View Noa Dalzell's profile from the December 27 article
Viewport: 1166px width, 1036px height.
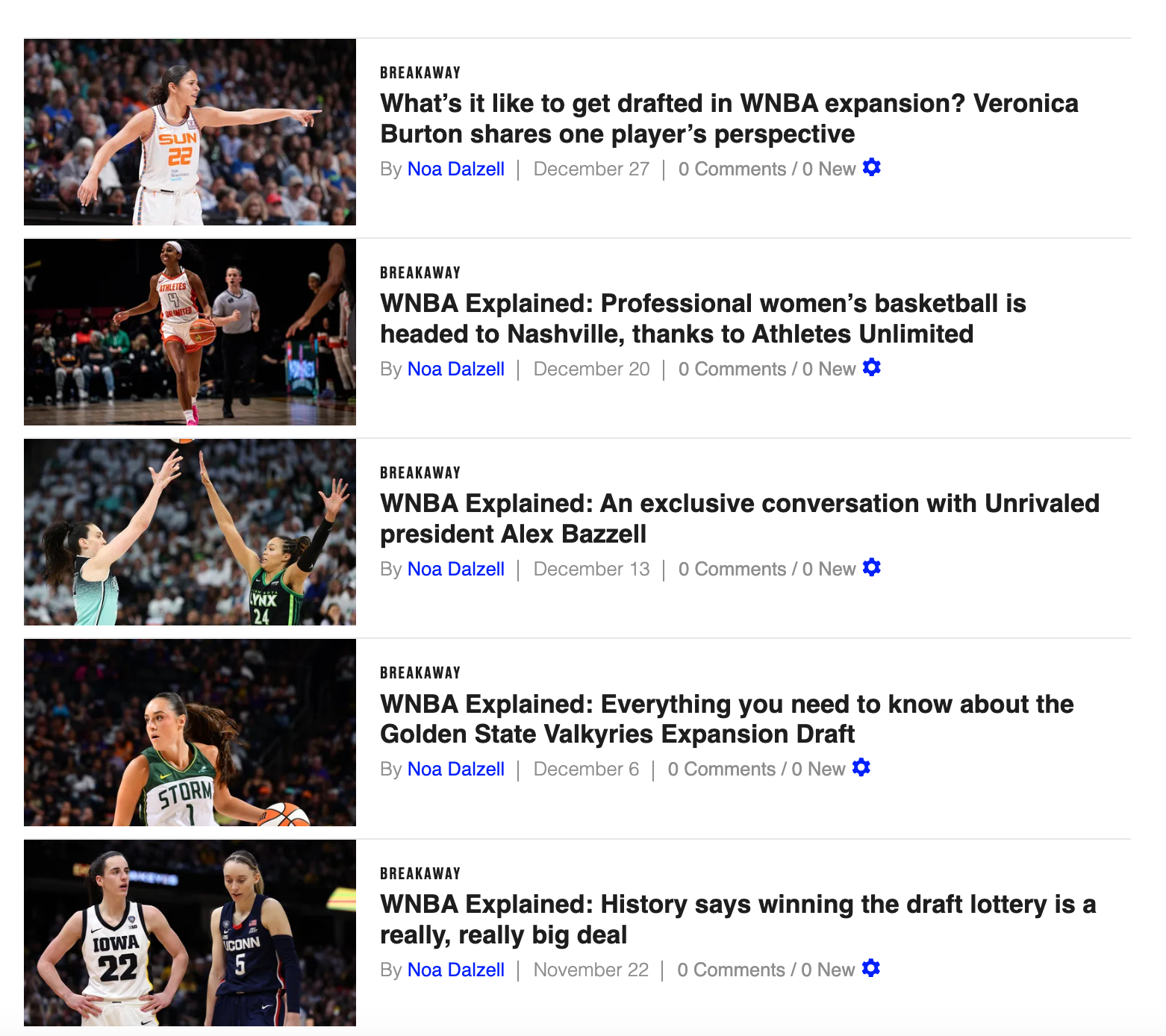coord(455,169)
